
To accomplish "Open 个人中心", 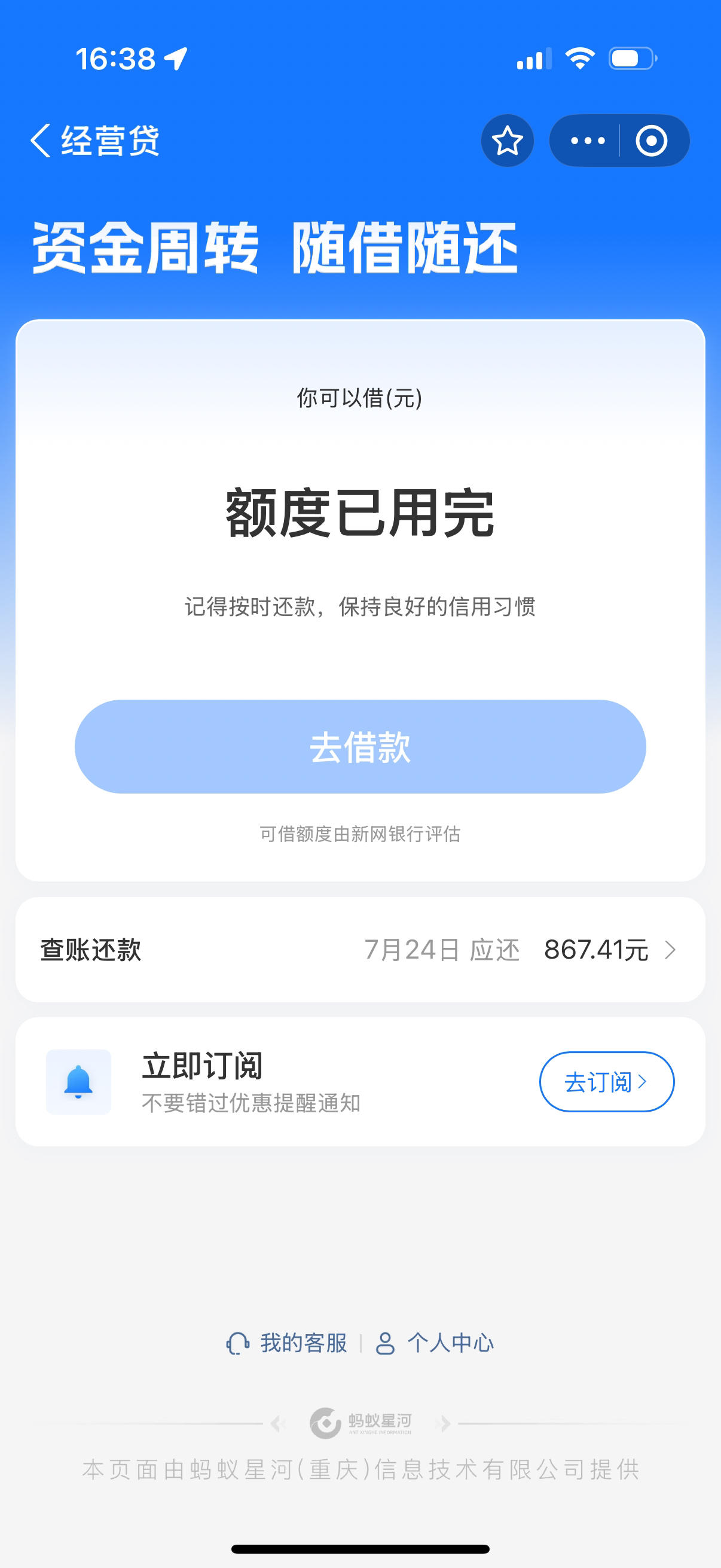I will coord(435,1343).
